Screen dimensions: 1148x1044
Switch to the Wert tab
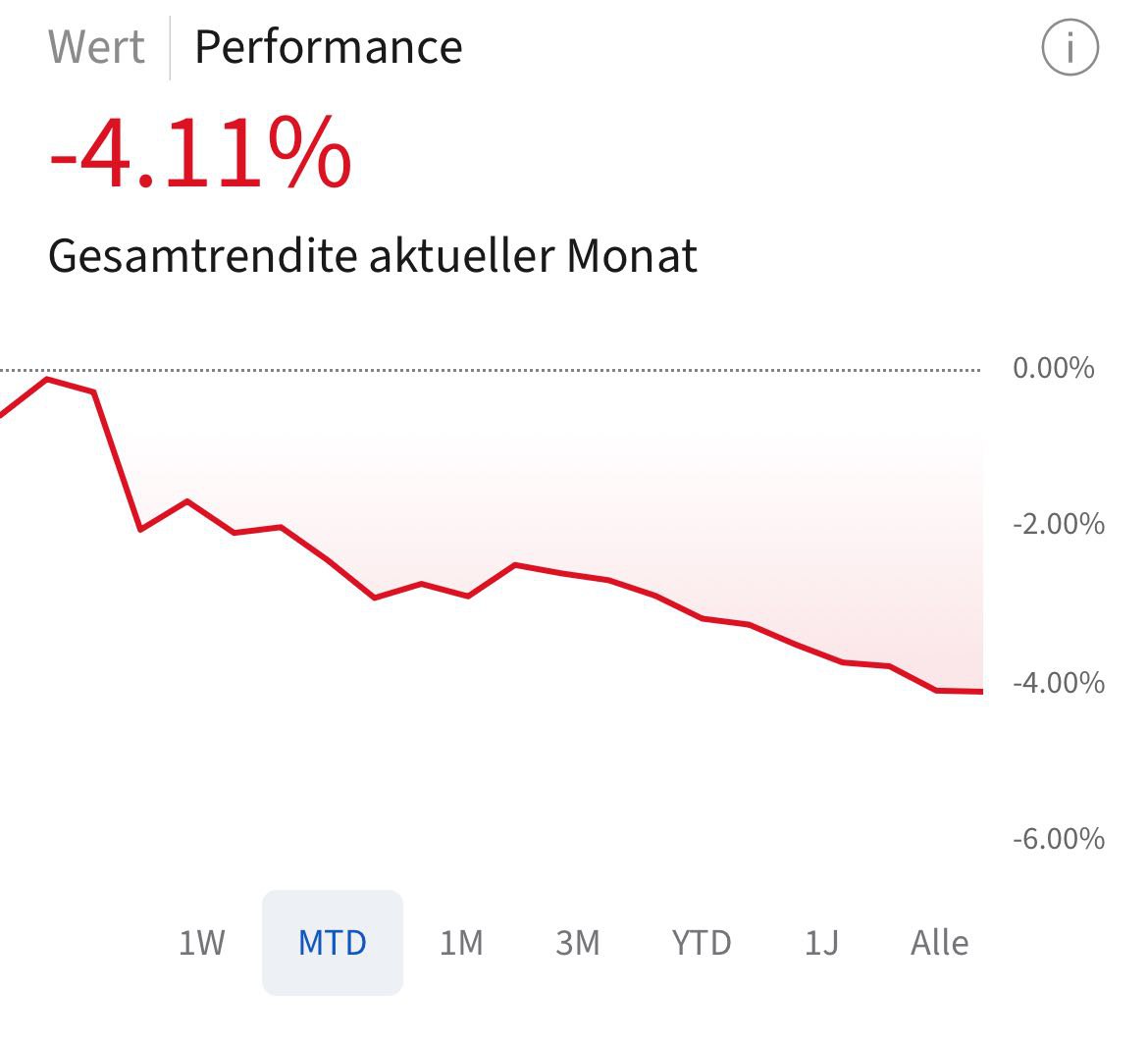(x=96, y=47)
